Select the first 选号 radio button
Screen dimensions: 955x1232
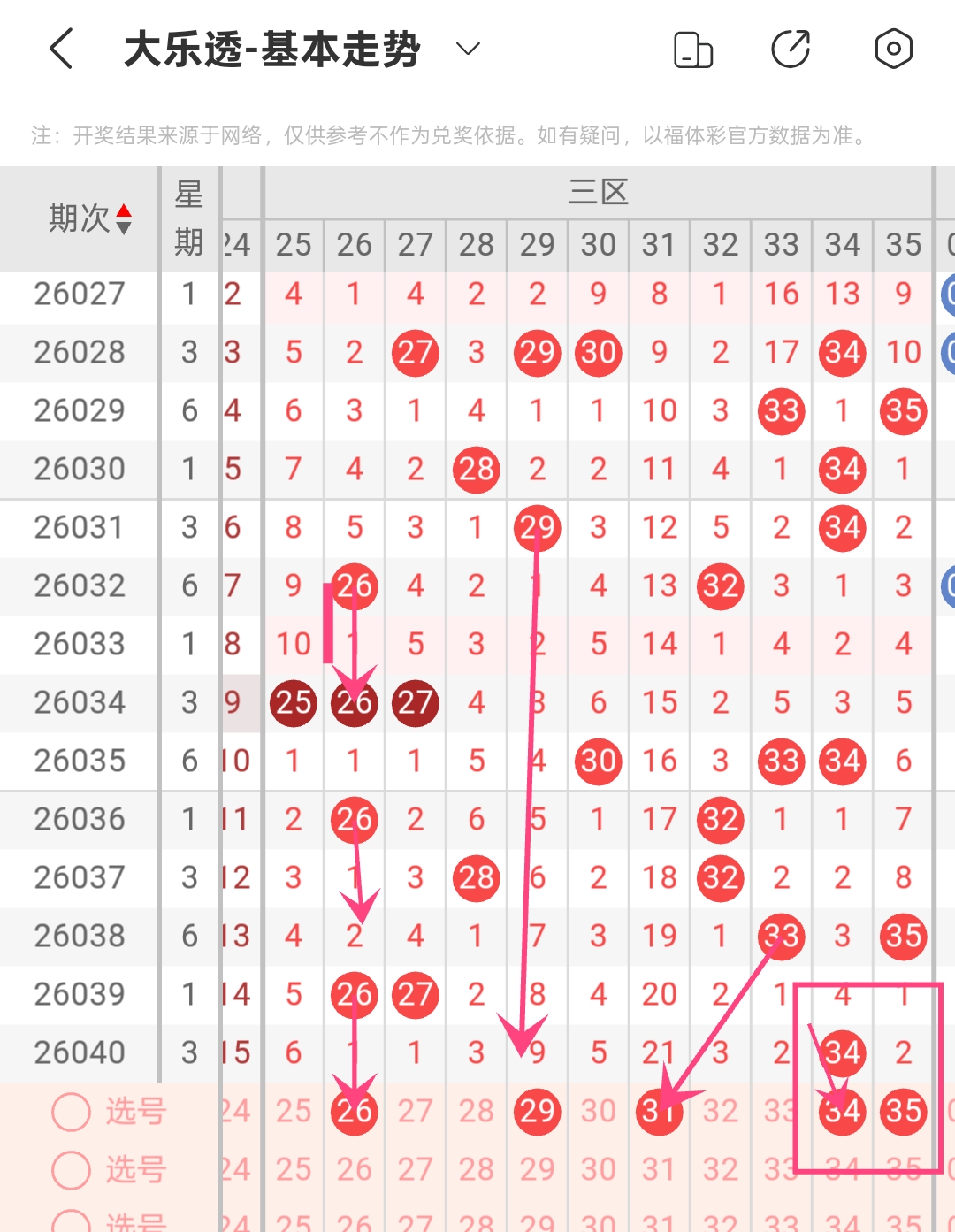pyautogui.click(x=72, y=1112)
